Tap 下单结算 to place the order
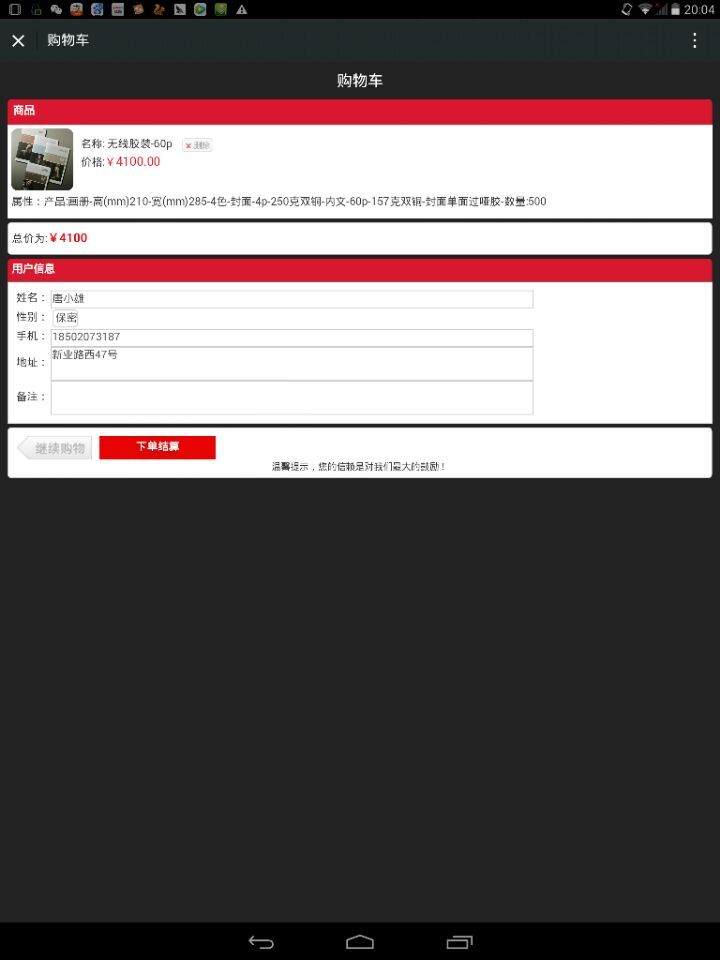The image size is (720, 960). (x=157, y=447)
